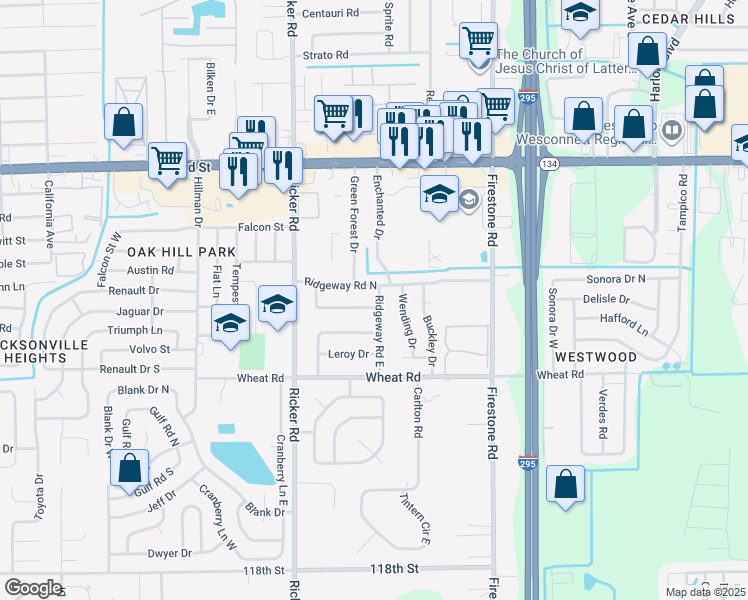This screenshot has width=748, height=600.
Task: Tap the shopping bag marker above Bilken Dr E
Action: click(x=124, y=122)
